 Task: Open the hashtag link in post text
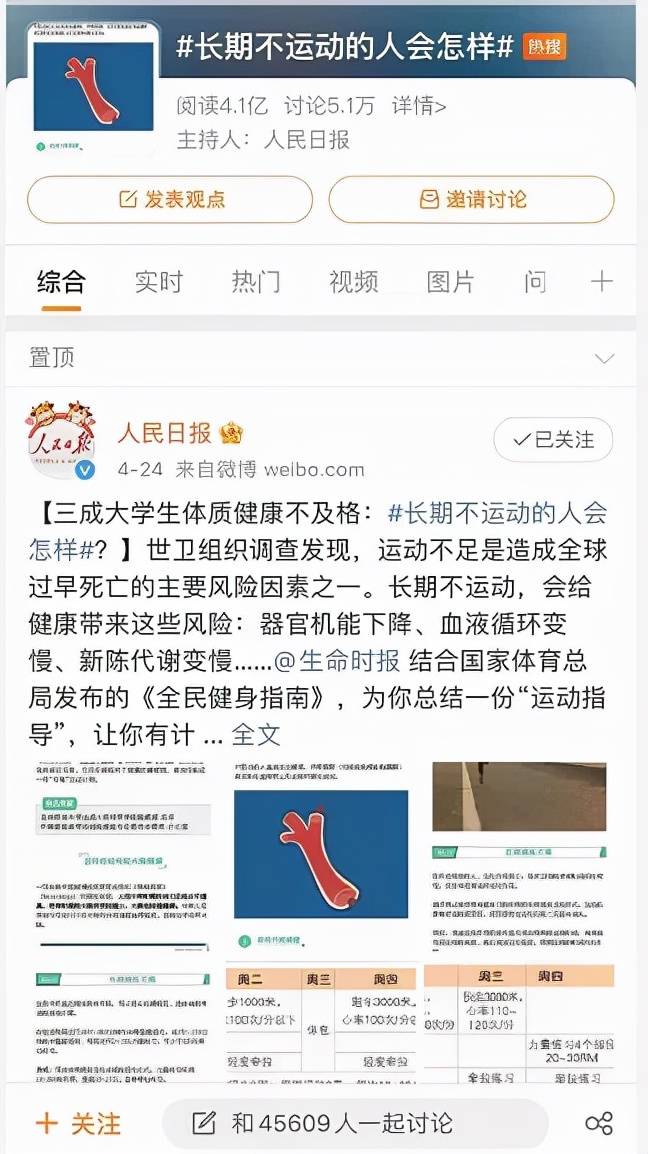(x=496, y=514)
